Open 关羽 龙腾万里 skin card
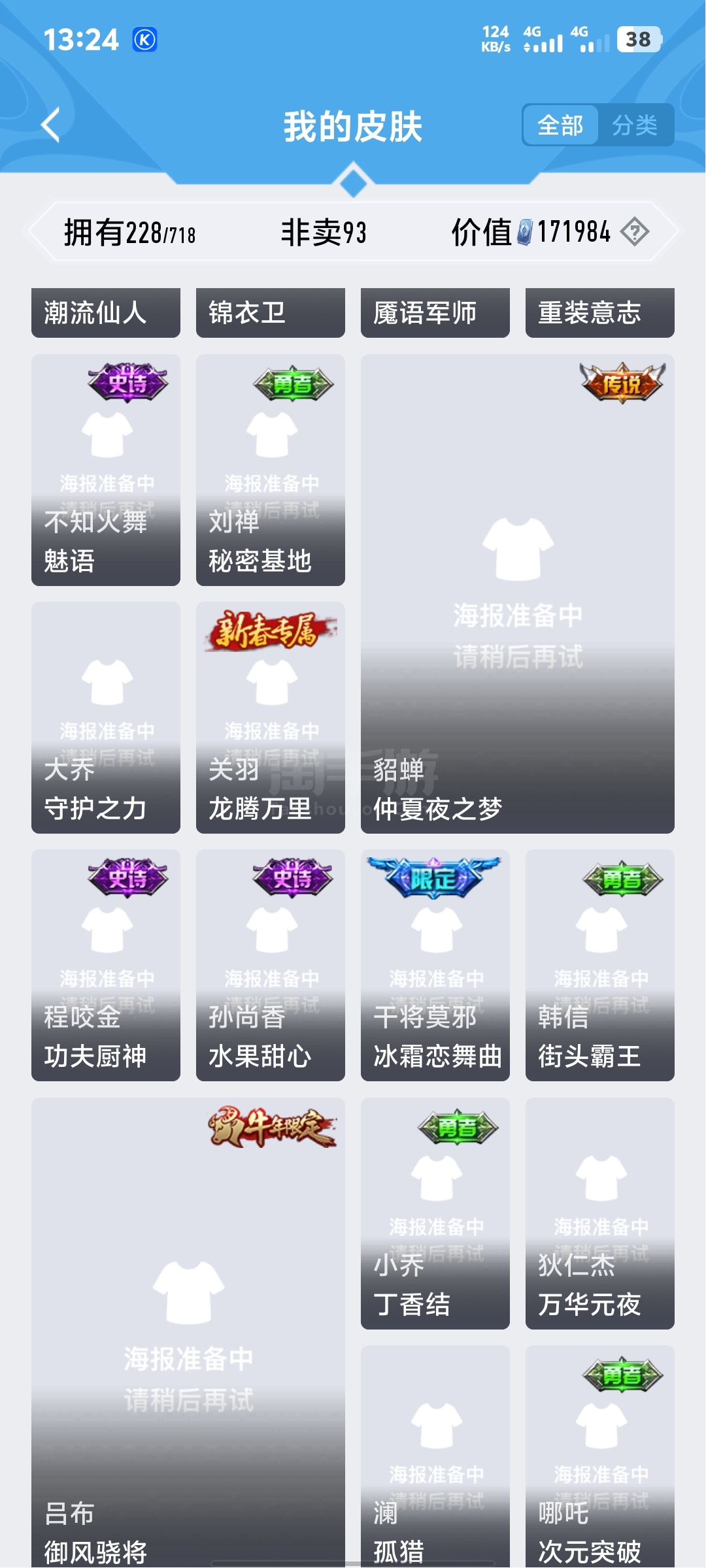 pos(271,717)
